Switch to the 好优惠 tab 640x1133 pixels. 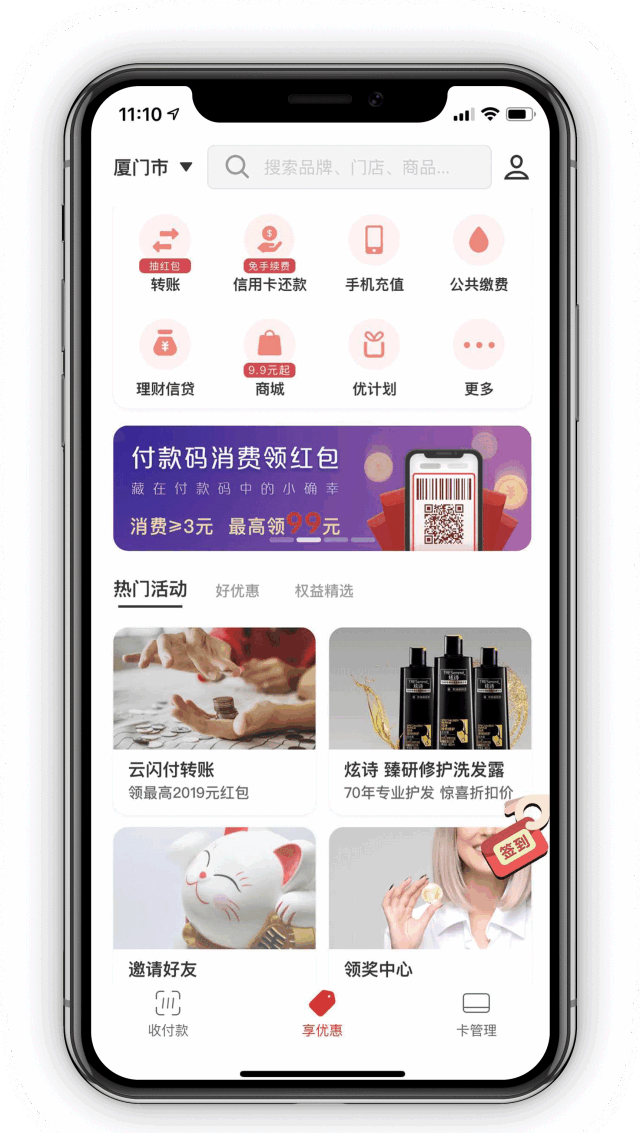click(x=237, y=591)
